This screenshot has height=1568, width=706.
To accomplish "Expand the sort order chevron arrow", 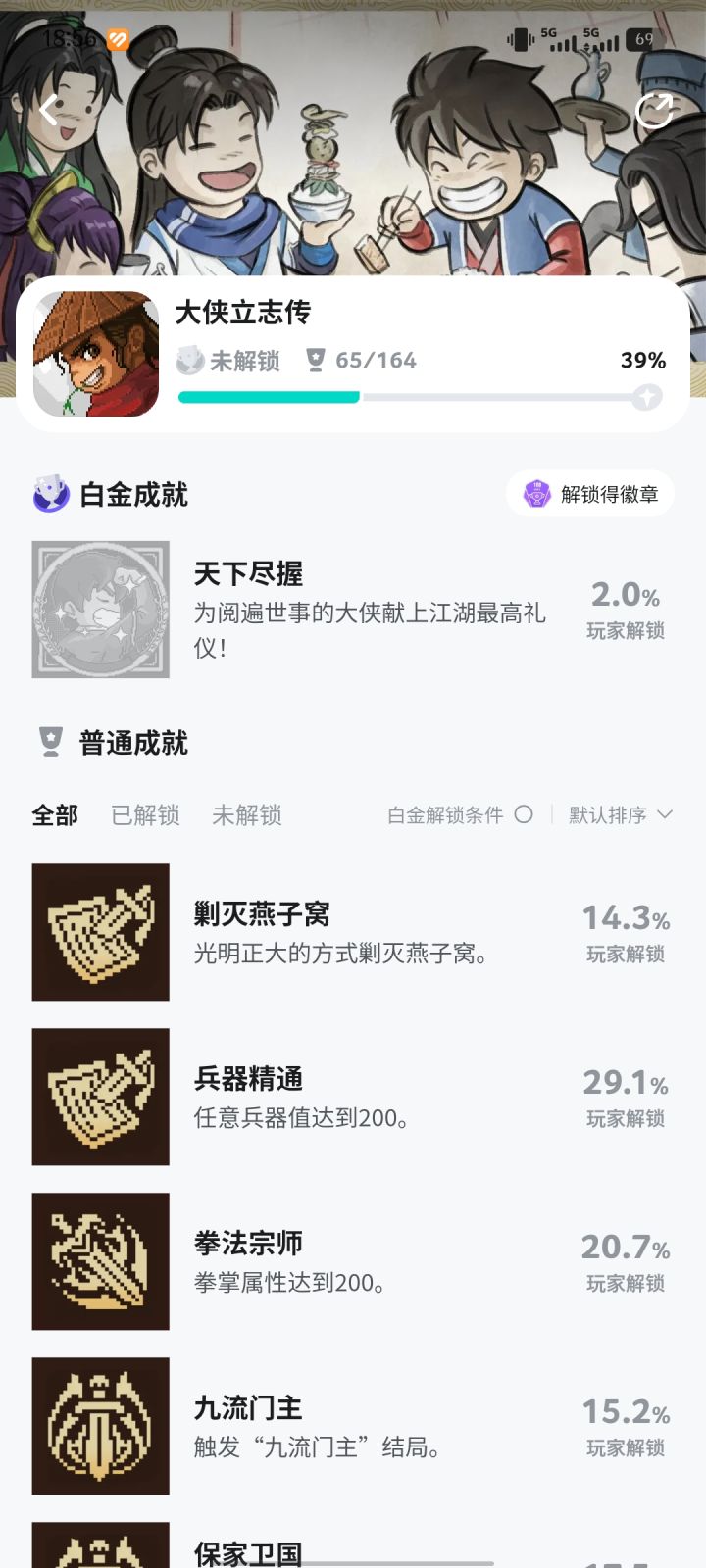I will 665,814.
